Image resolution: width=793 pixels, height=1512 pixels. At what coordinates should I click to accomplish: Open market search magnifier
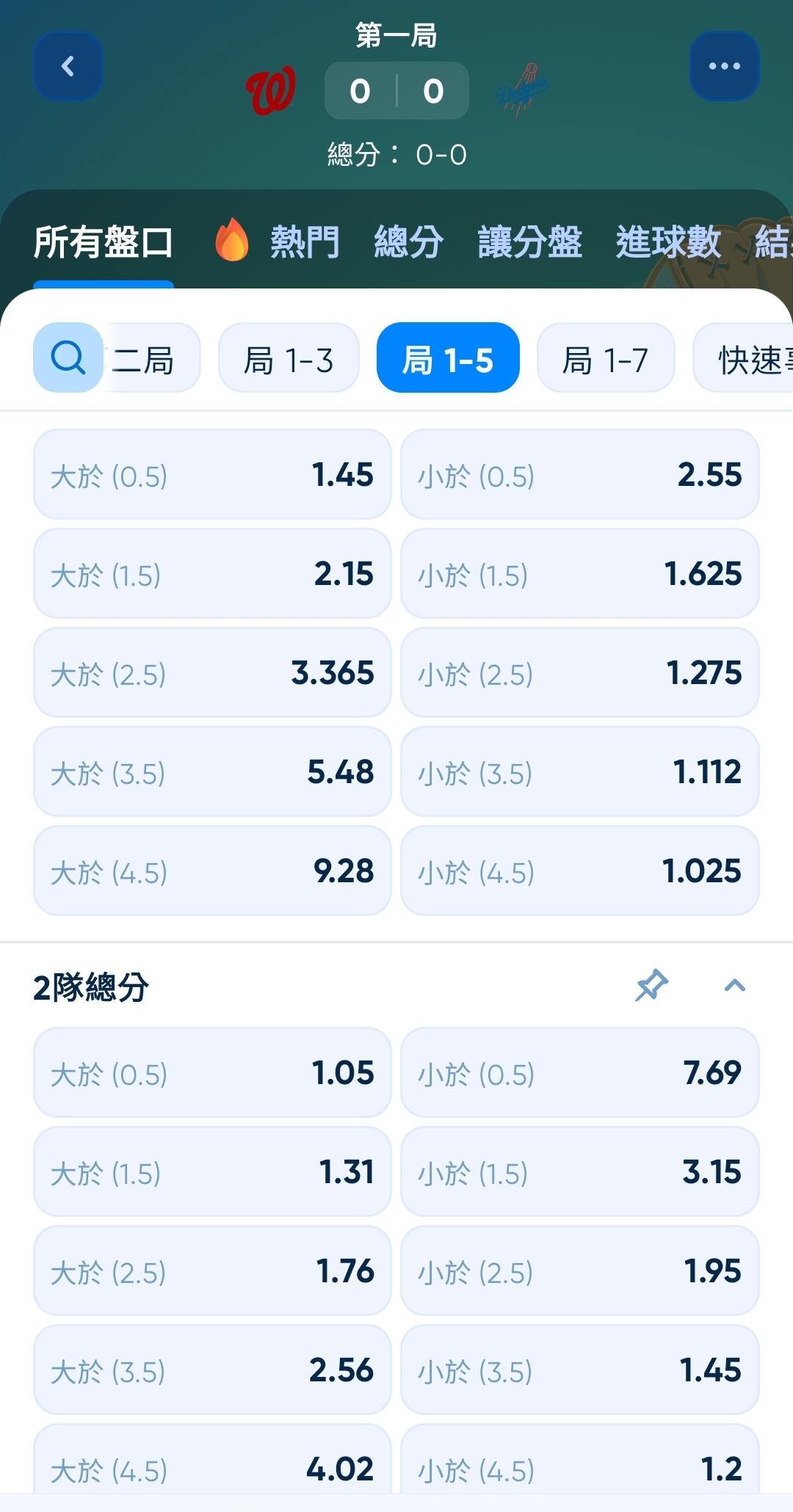pyautogui.click(x=68, y=357)
